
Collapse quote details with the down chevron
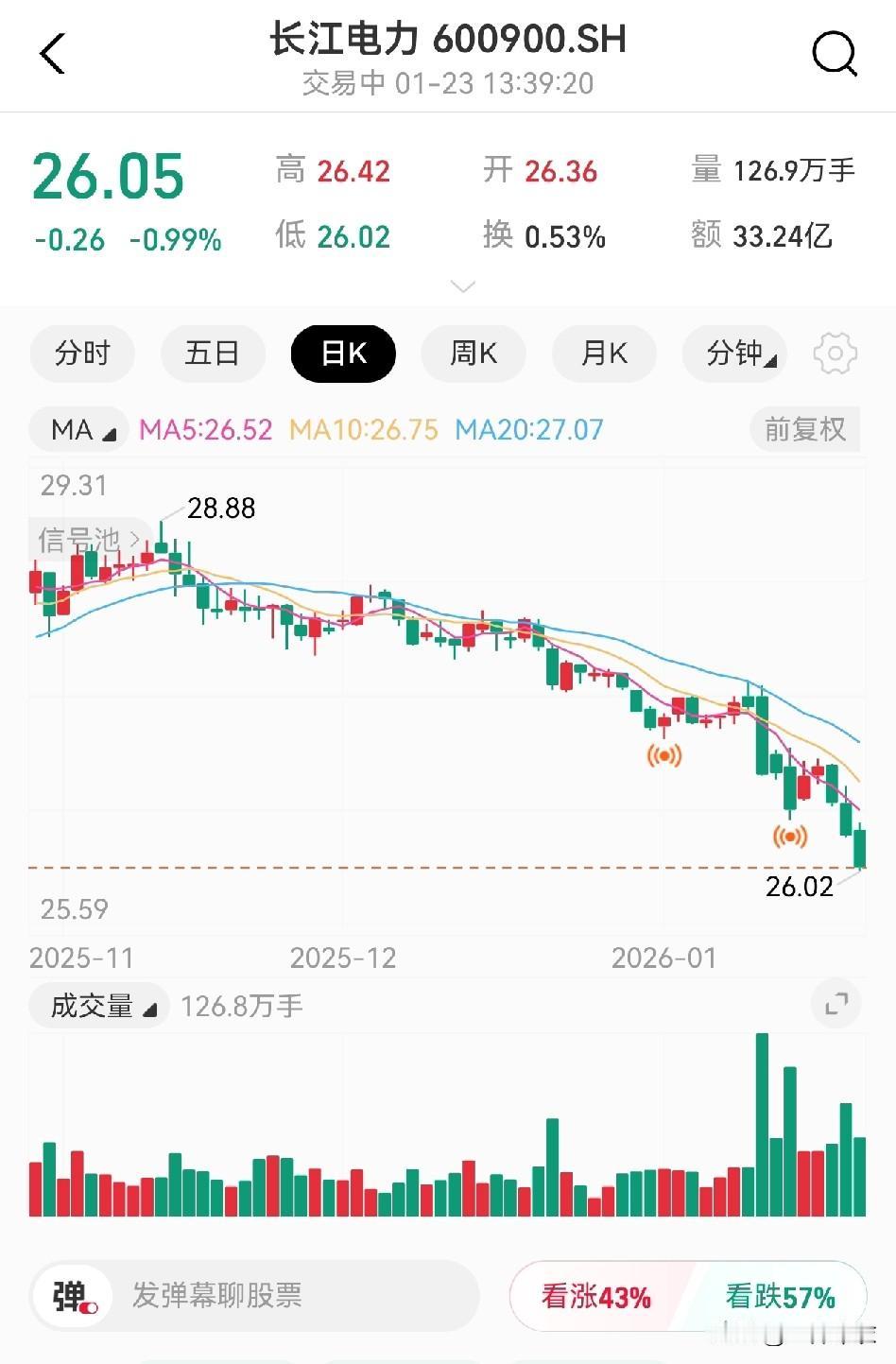[462, 285]
